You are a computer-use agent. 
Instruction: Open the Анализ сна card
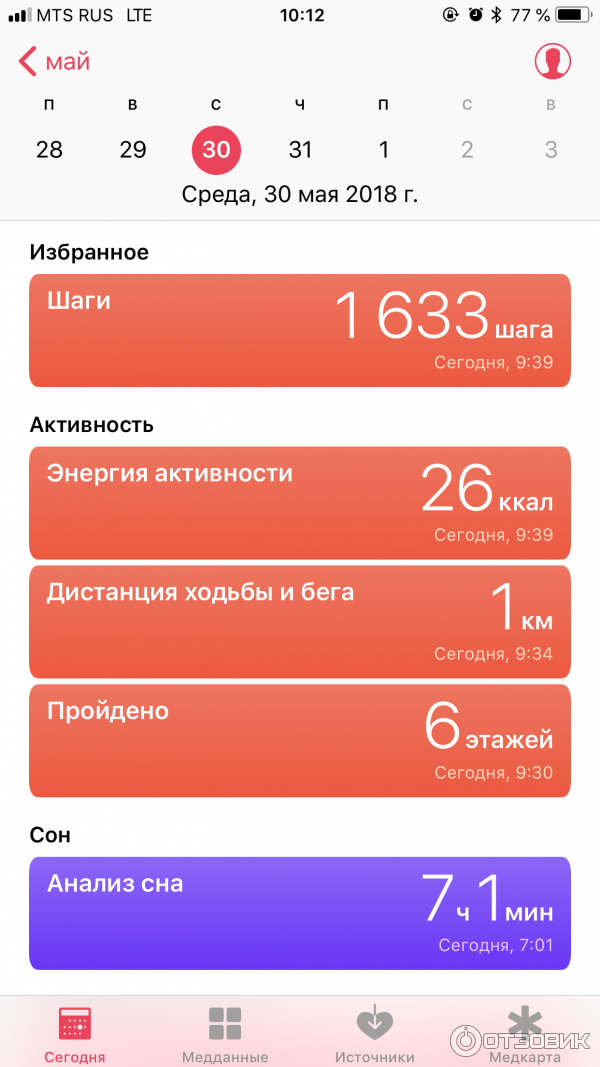pyautogui.click(x=300, y=912)
